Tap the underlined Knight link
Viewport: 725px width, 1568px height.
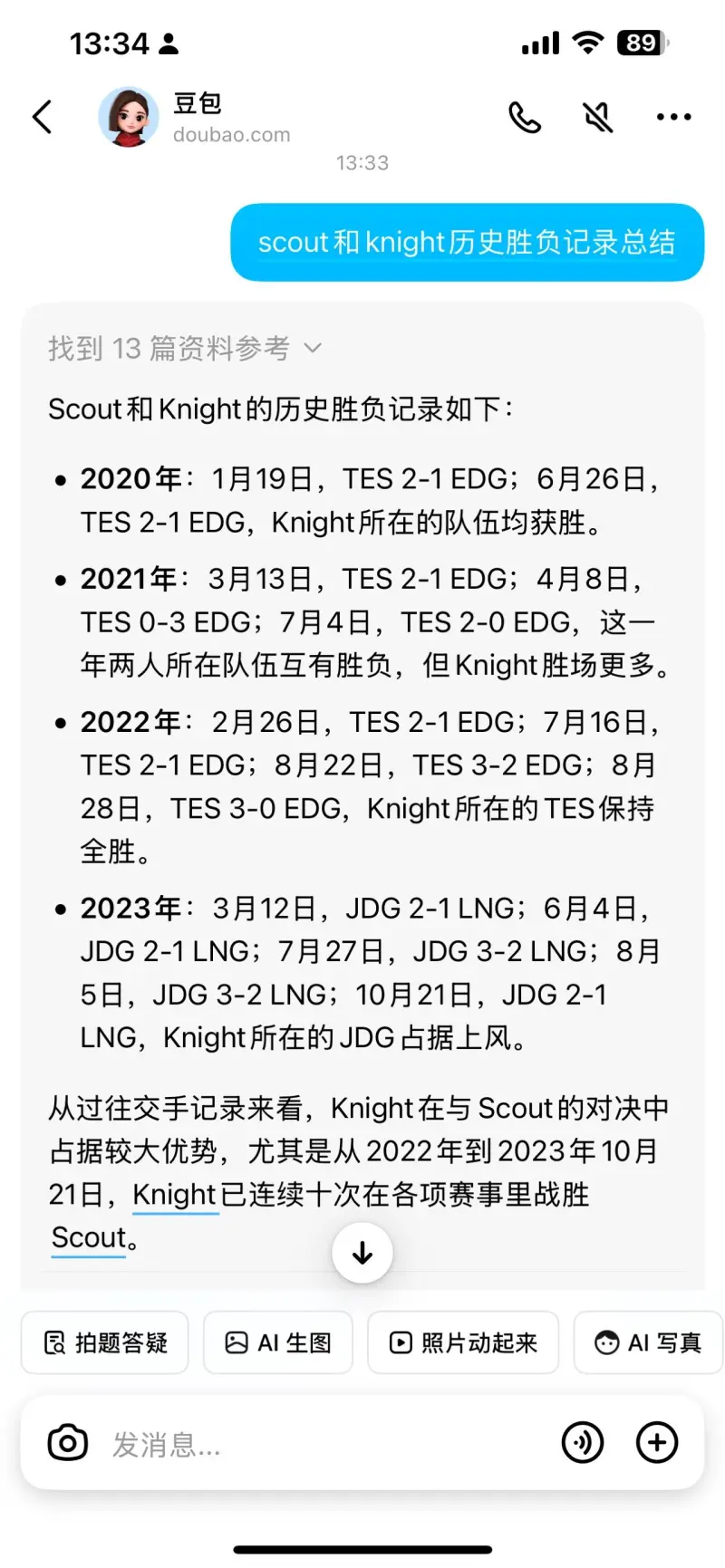175,1195
